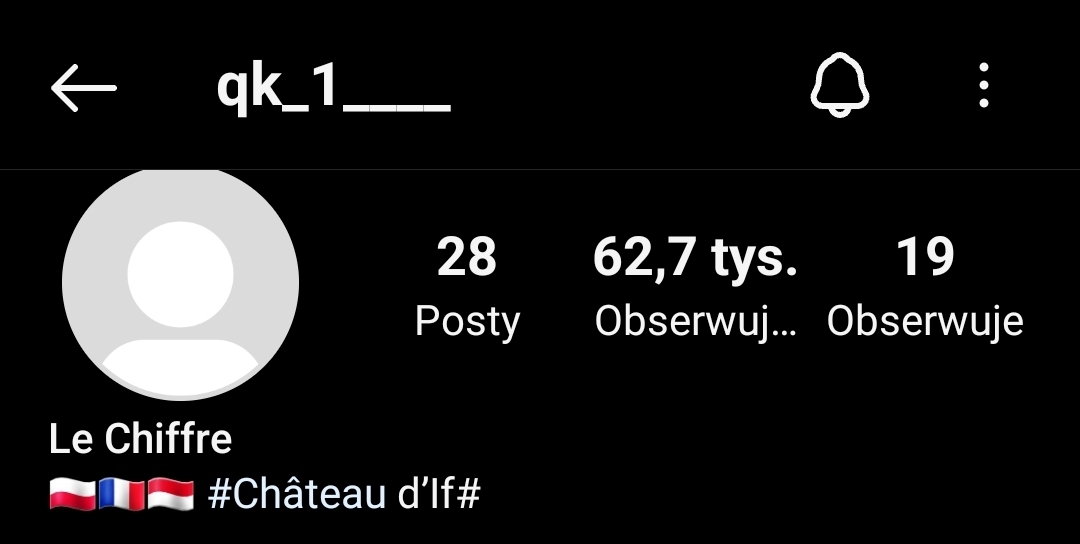The image size is (1080, 544).
Task: Show the 62,7 tys. followers list
Action: coord(695,286)
